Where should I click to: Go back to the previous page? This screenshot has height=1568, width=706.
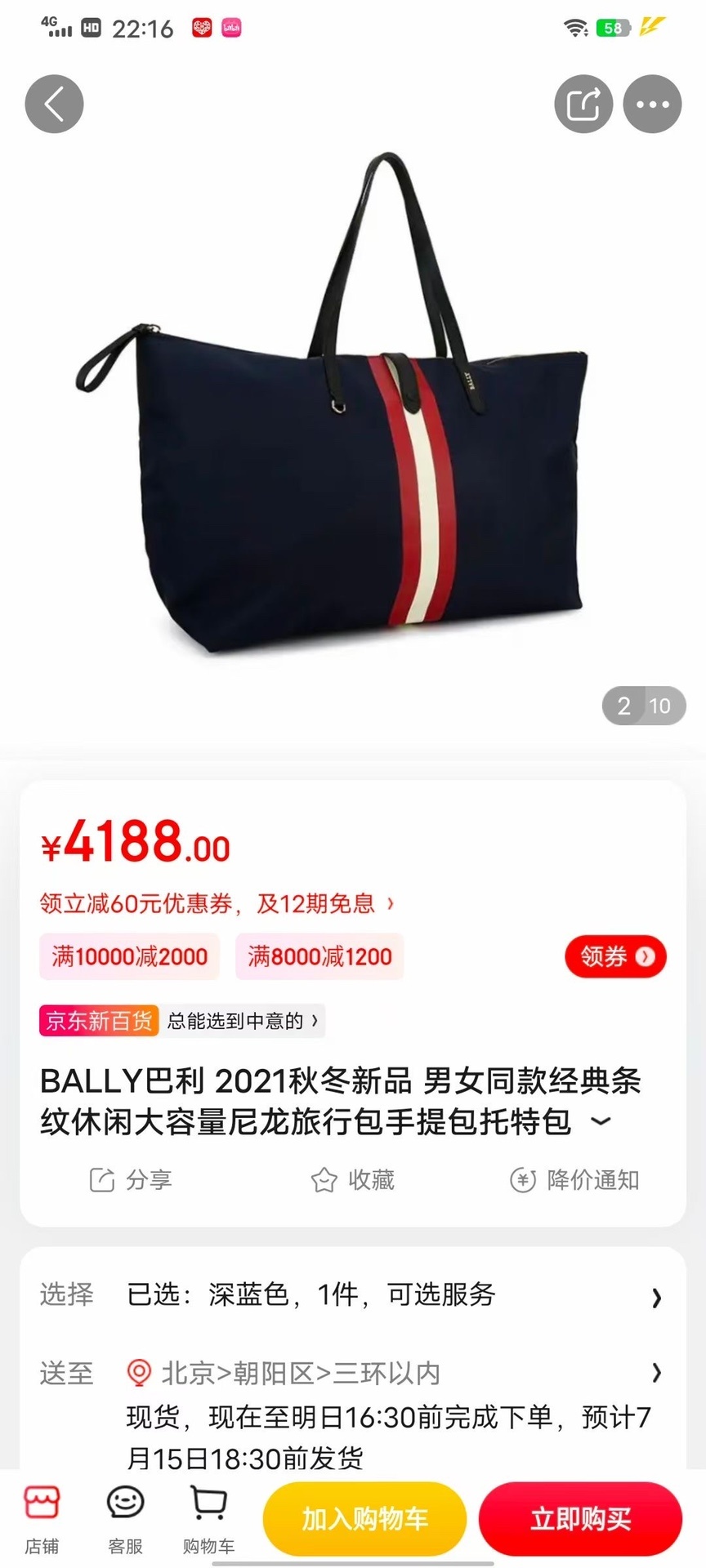[x=54, y=105]
